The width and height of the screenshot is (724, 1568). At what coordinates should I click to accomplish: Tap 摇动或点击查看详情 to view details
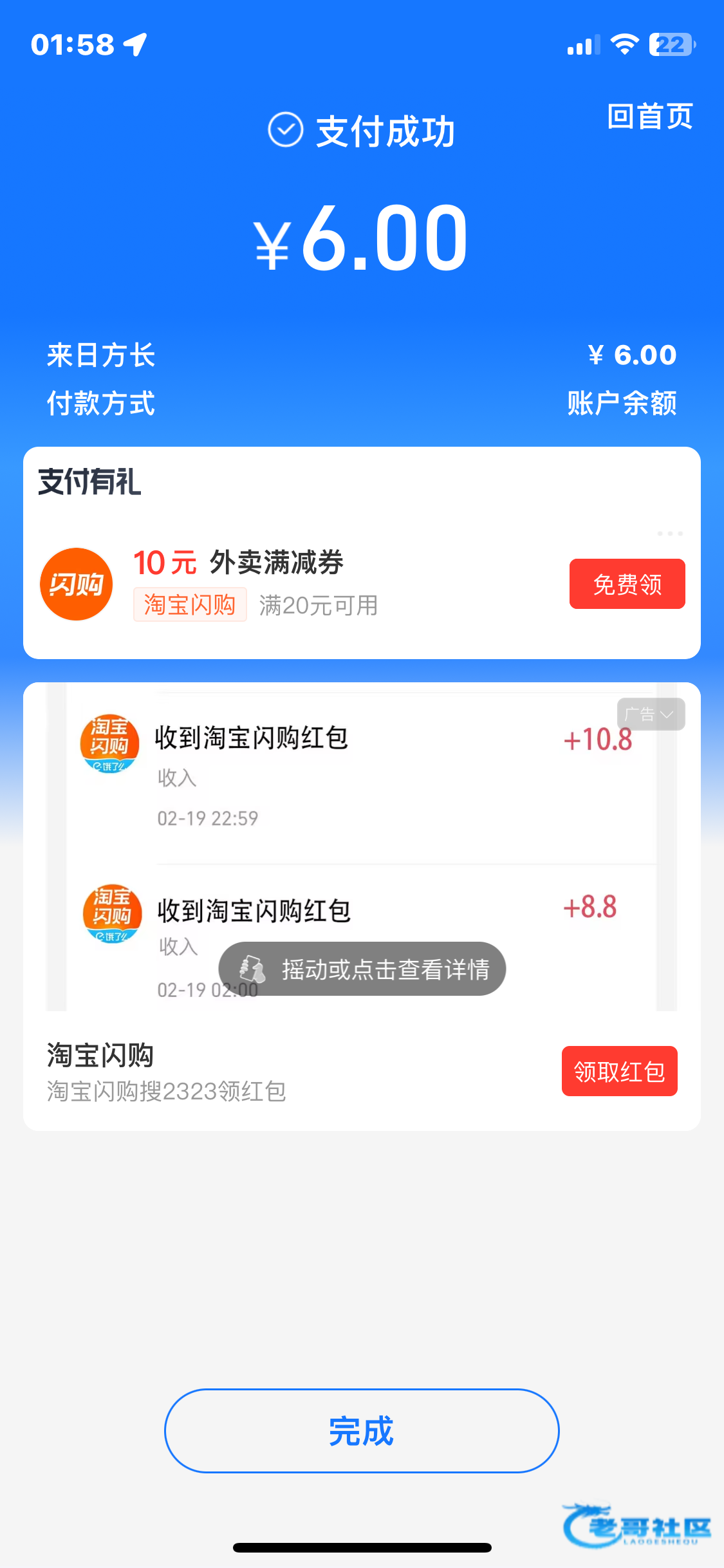pyautogui.click(x=362, y=969)
